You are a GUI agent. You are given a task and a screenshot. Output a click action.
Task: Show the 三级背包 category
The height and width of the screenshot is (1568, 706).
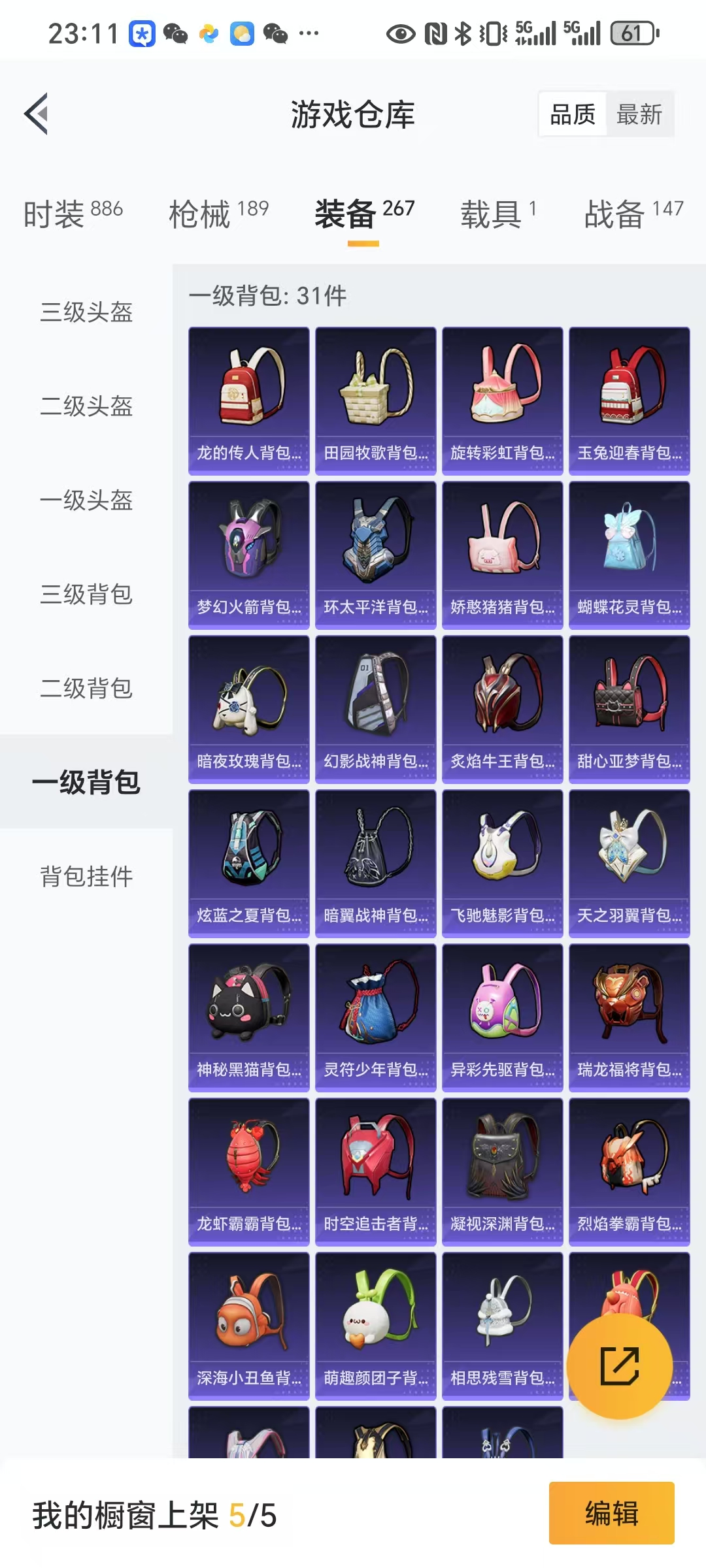(86, 594)
